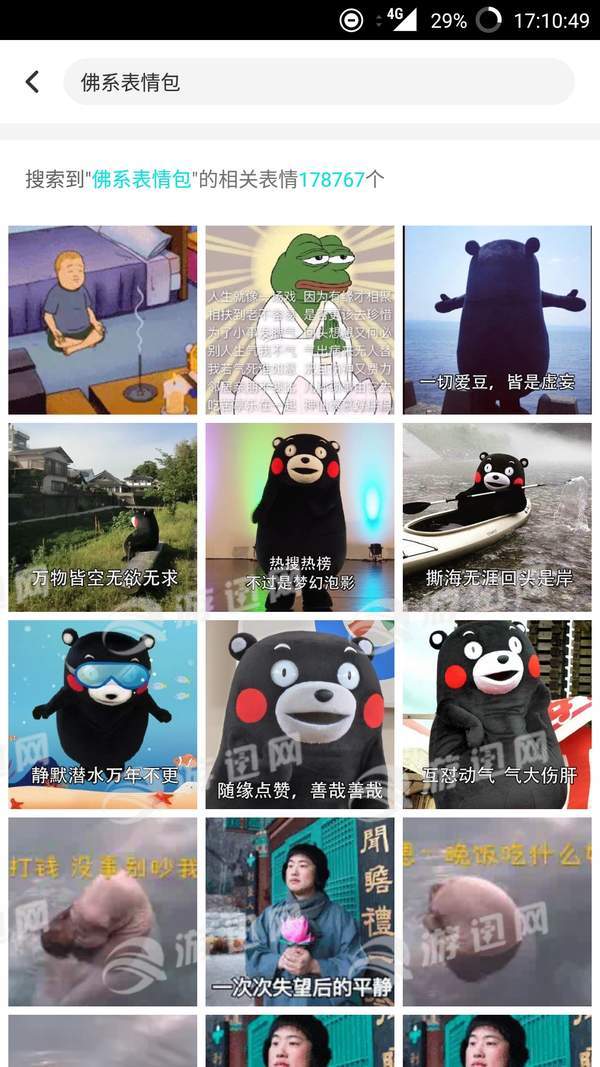Select the 一切爱豆，皆是虚妄 sticker

click(x=497, y=320)
